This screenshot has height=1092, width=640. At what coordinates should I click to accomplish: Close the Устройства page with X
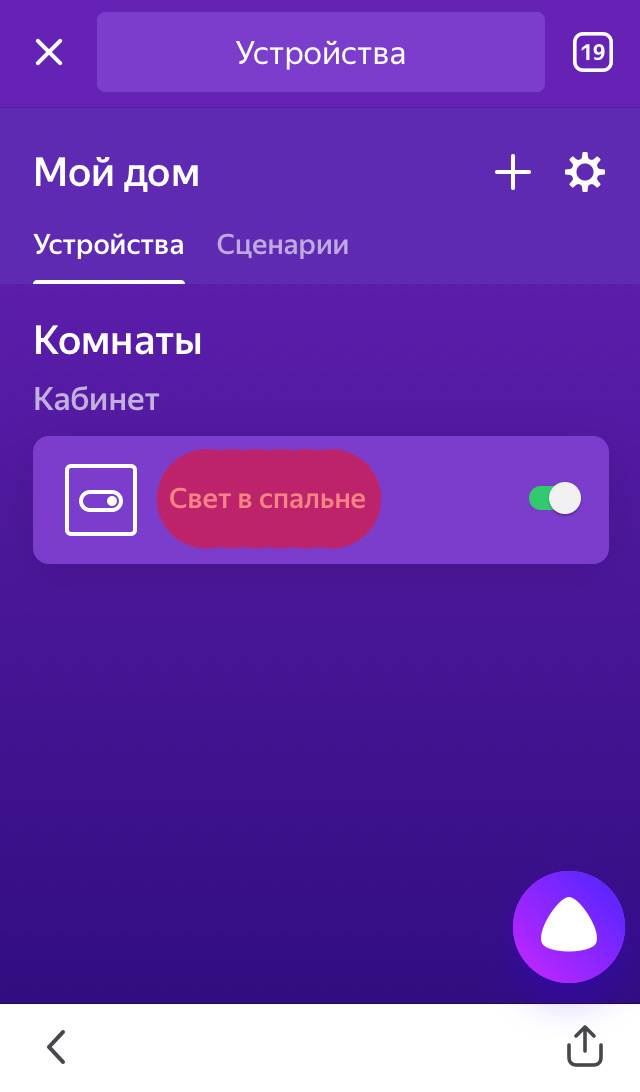click(49, 52)
